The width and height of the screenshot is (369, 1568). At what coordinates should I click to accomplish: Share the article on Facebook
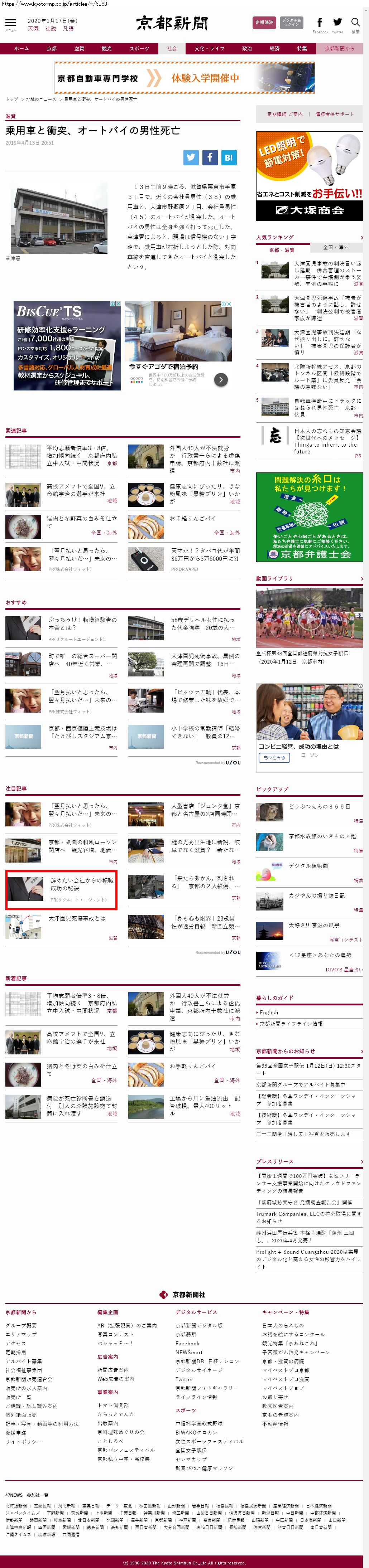click(210, 157)
